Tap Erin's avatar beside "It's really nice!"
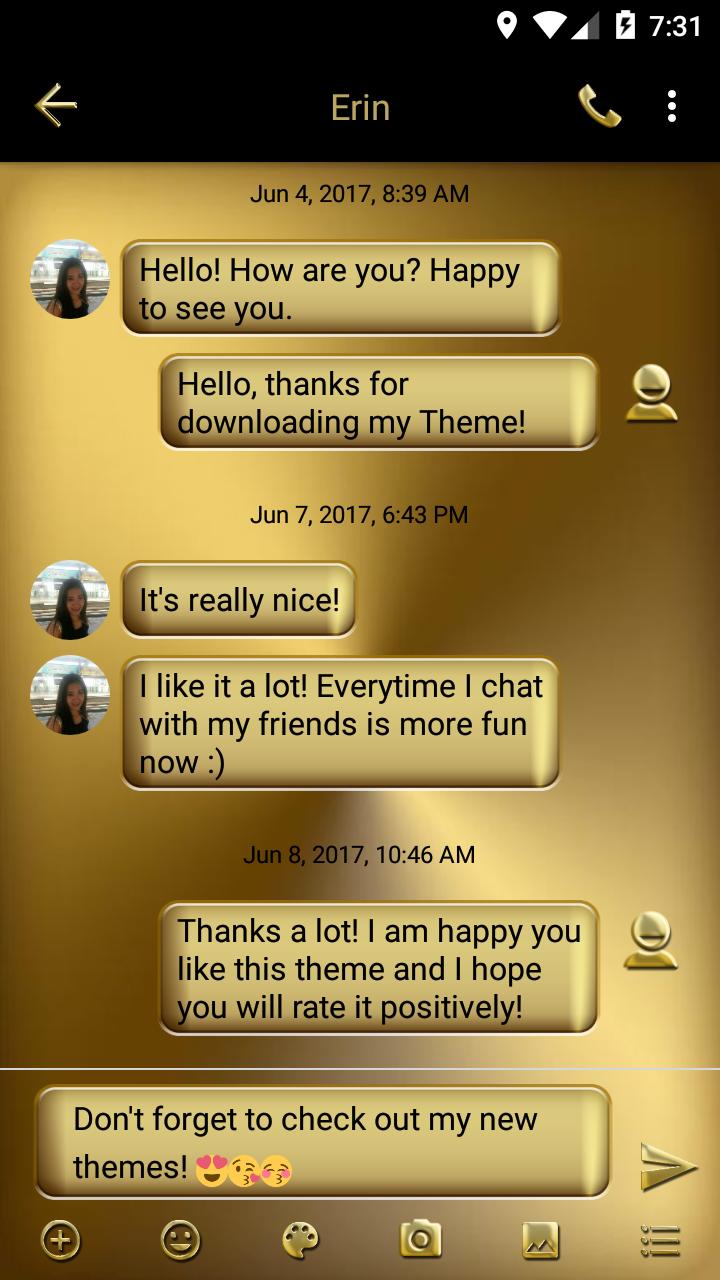The image size is (720, 1280). pos(70,600)
